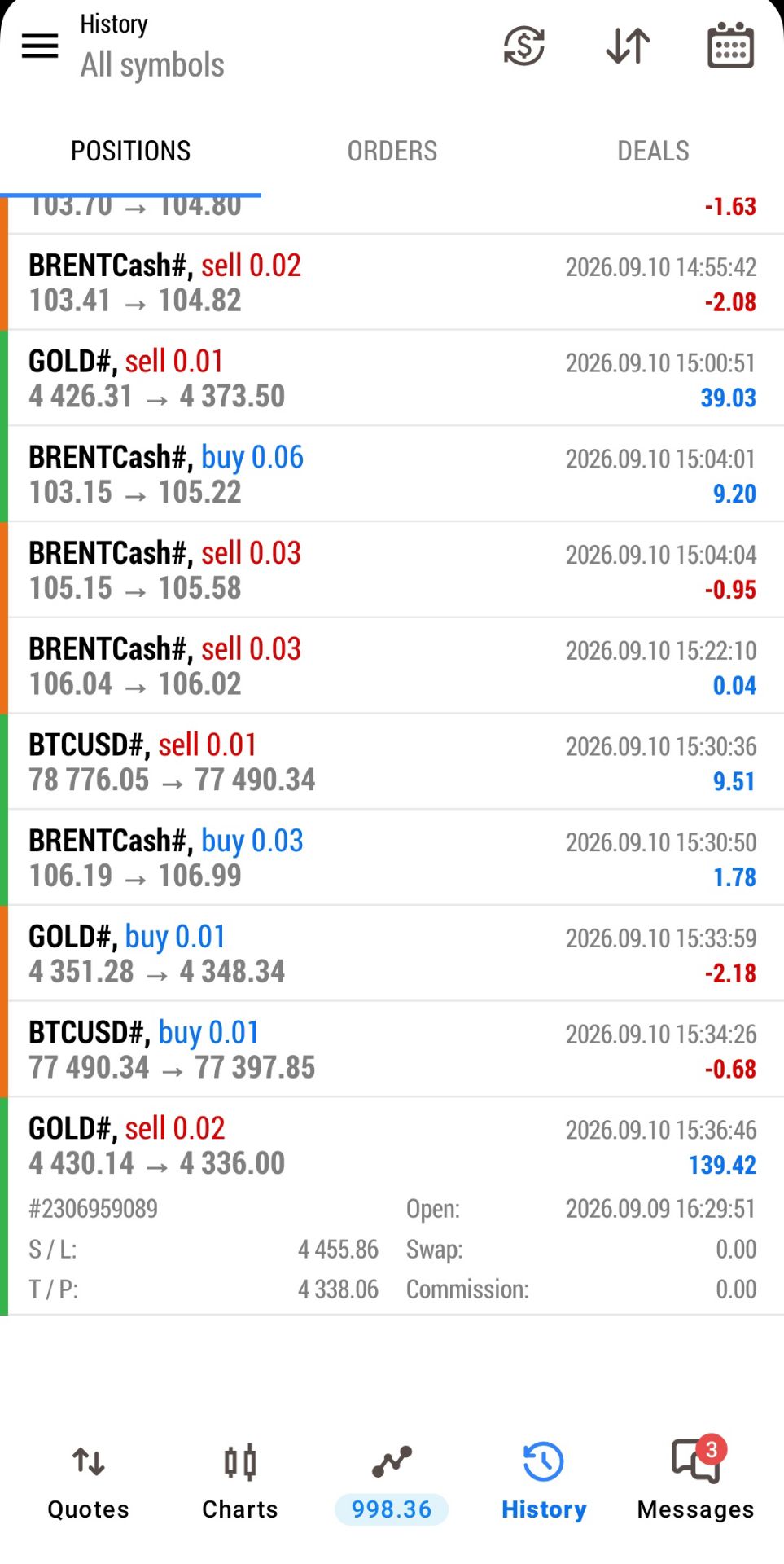Collapse the GOLD# sell 0.02 position details
This screenshot has width=784, height=1564.
392,1206
